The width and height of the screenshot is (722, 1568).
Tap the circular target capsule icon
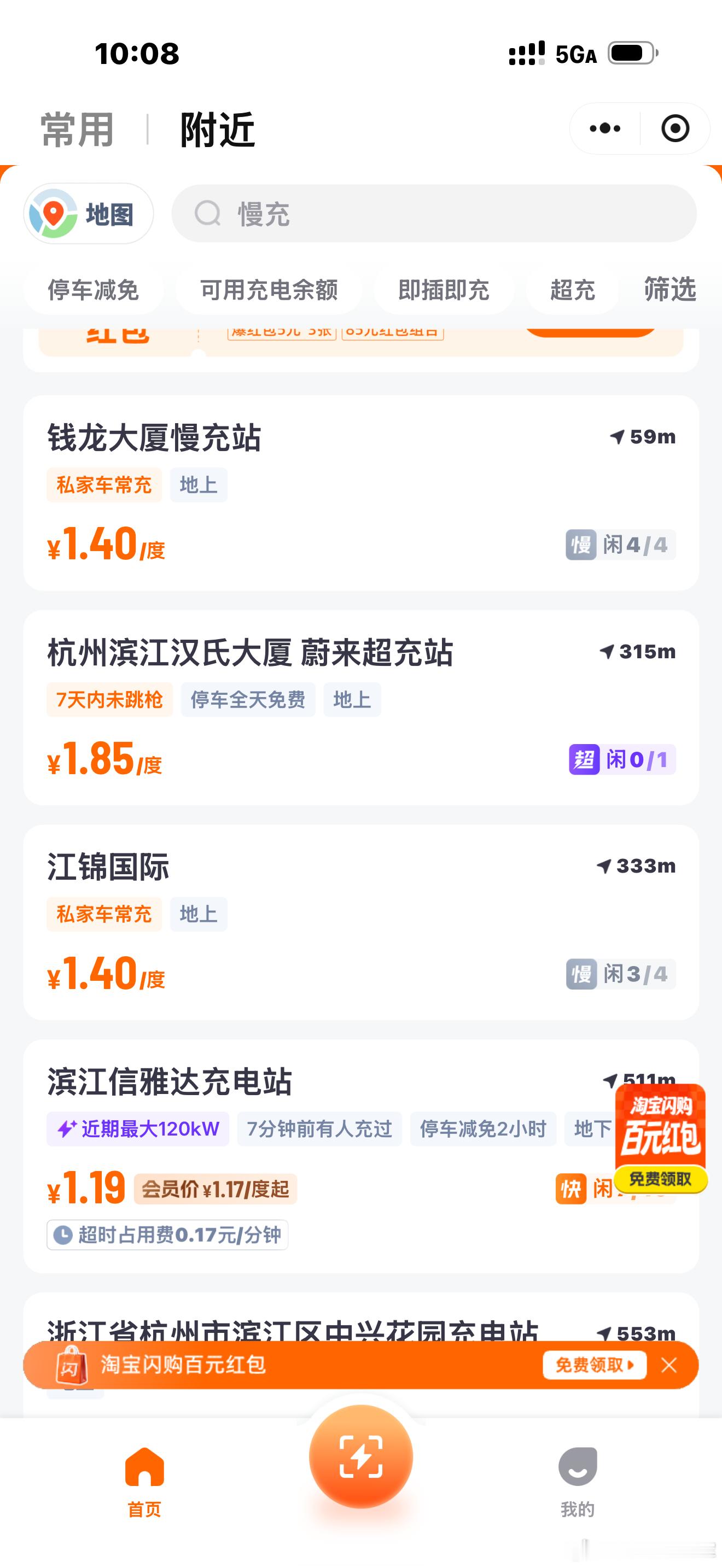coord(675,128)
